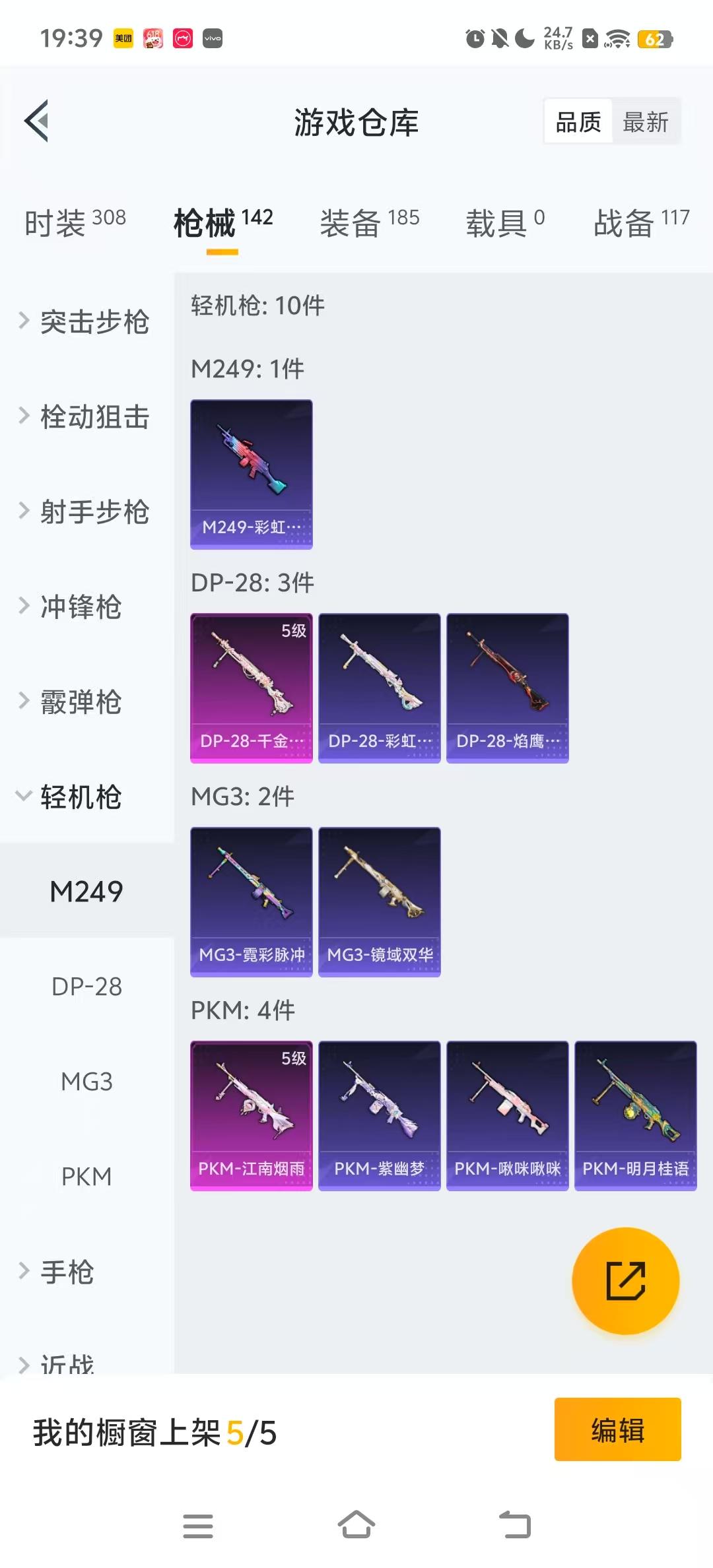Screen dimensions: 713x1568
Task: Tap the back arrow to leave 游戏仓库
Action: [38, 121]
